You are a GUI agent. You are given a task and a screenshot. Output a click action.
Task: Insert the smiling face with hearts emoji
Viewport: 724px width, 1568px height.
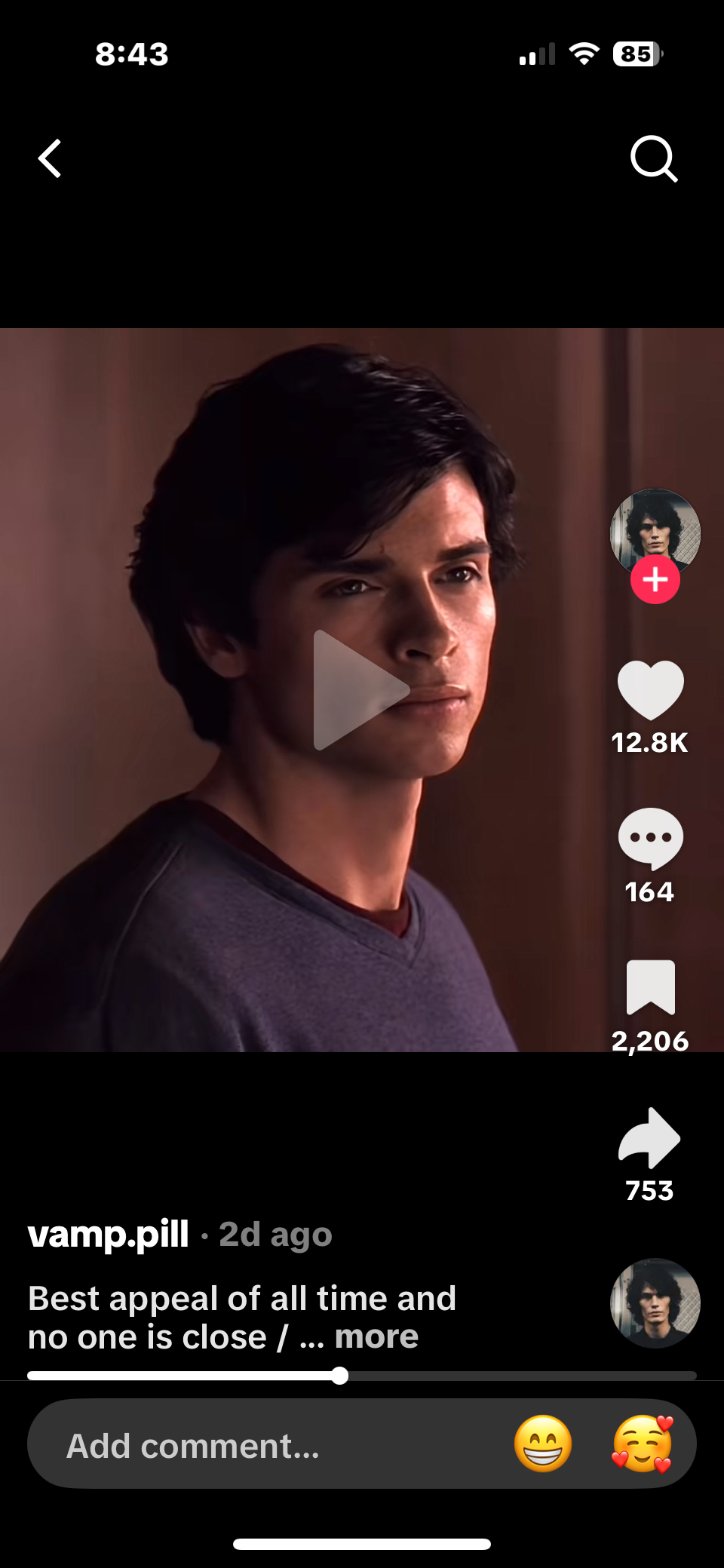[x=642, y=1444]
